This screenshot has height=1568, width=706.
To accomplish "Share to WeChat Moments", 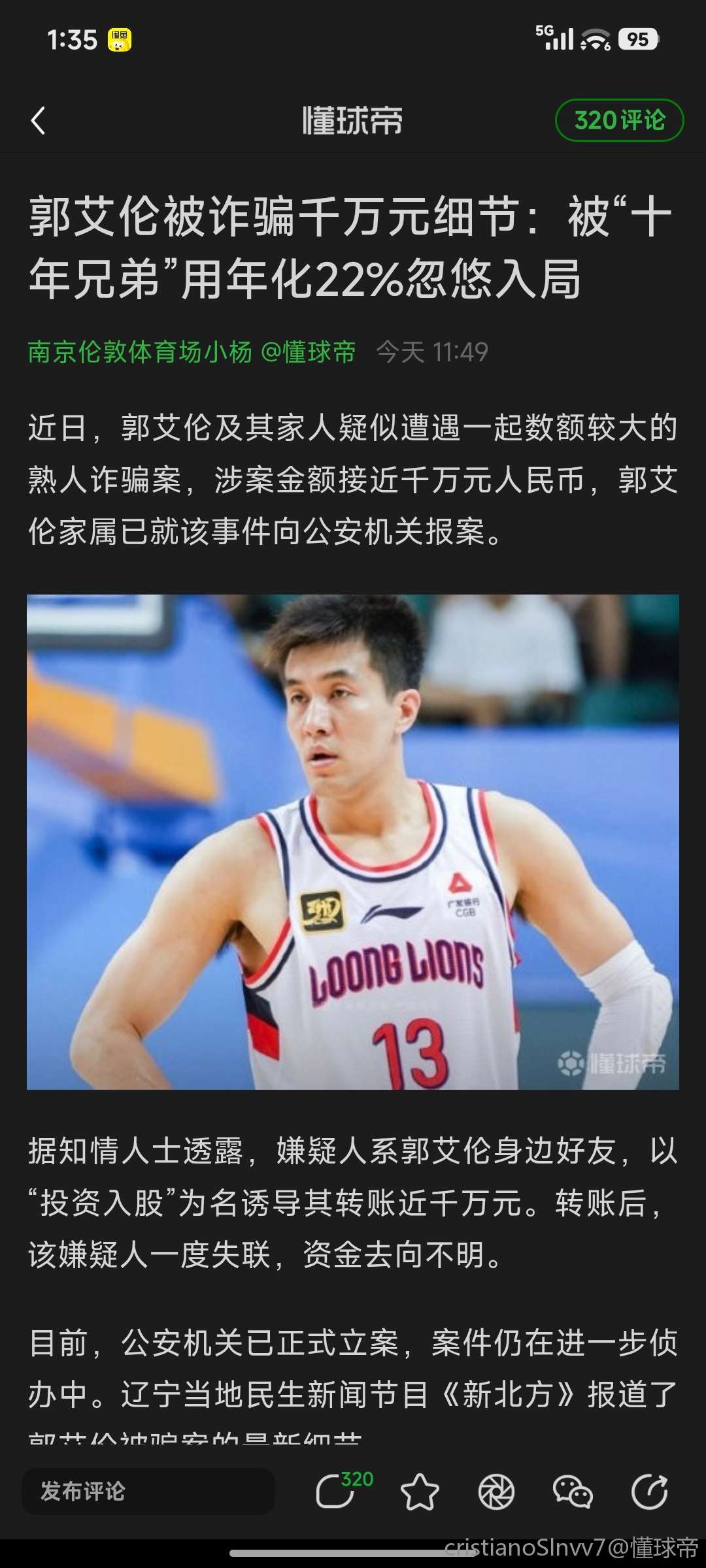I will [x=496, y=1493].
